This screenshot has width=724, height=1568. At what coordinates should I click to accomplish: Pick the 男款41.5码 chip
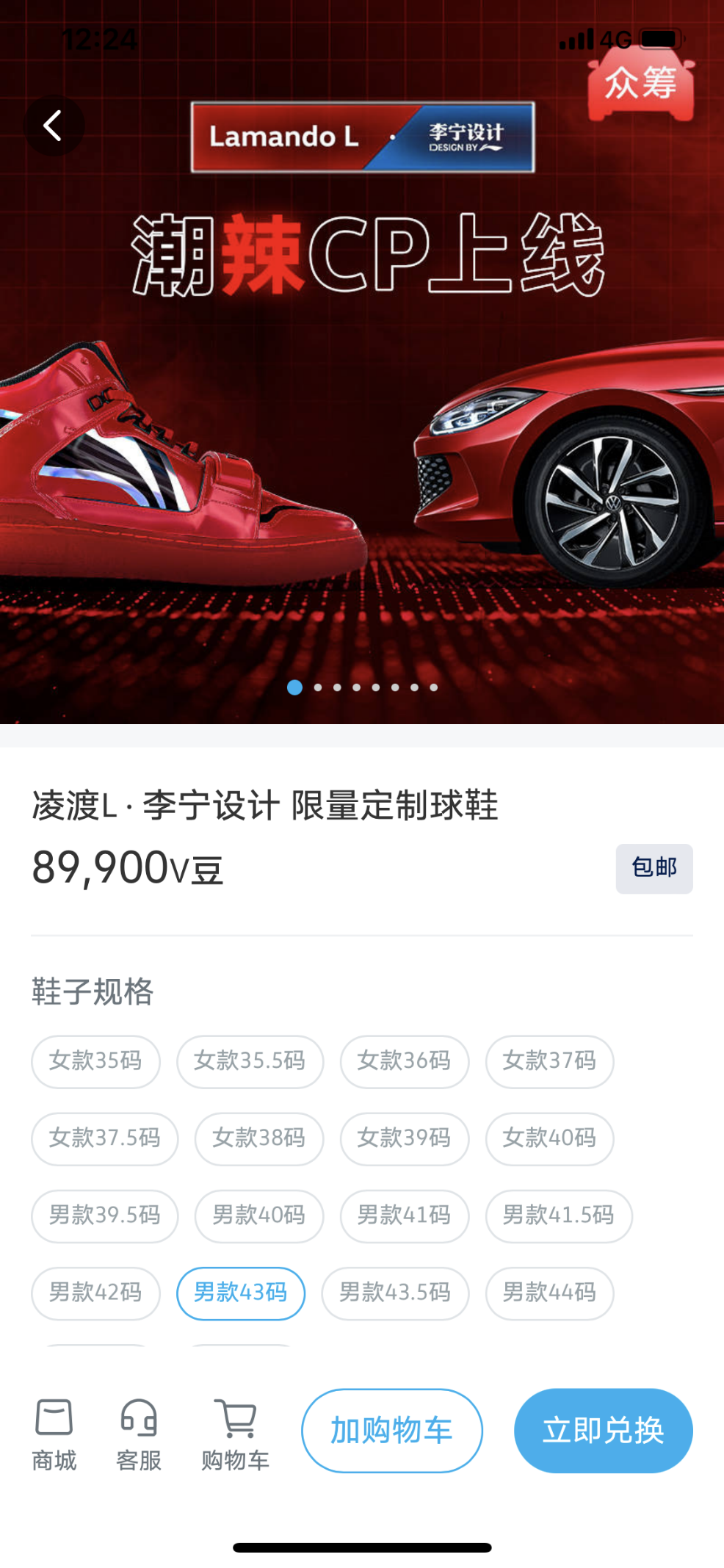(558, 1215)
